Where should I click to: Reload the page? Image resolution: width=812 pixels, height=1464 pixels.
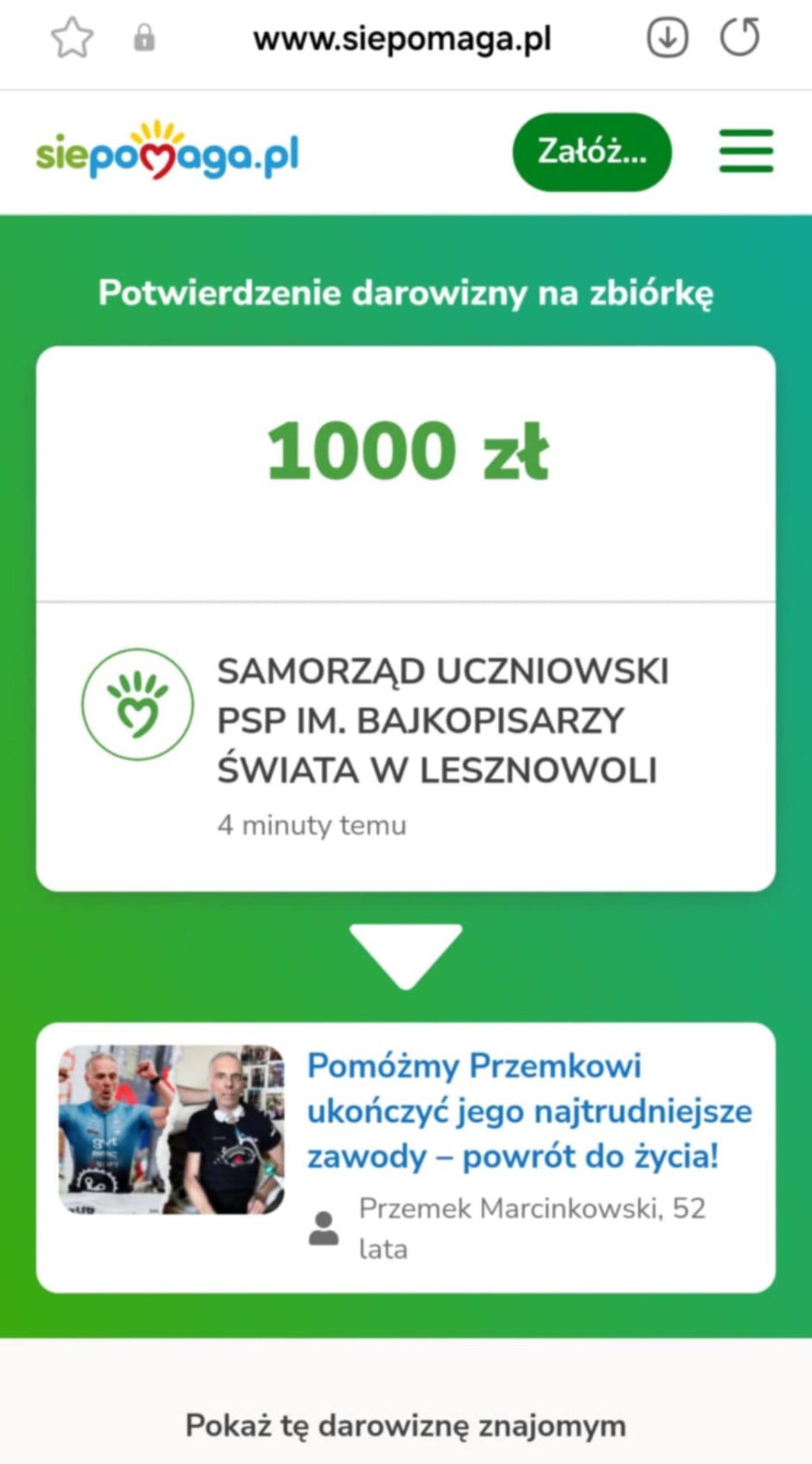pos(740,37)
